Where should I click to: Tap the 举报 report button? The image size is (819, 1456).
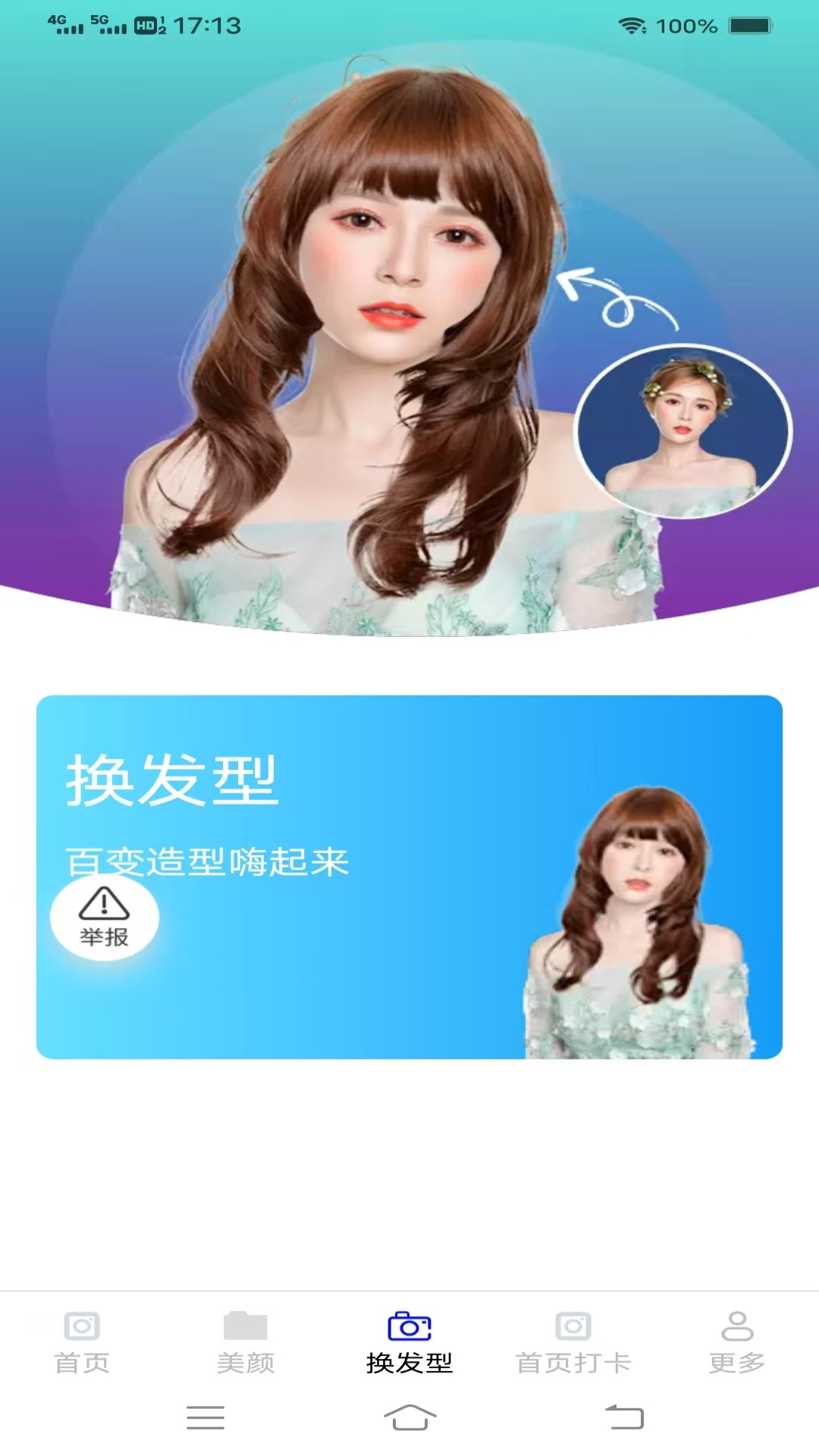coord(105,916)
